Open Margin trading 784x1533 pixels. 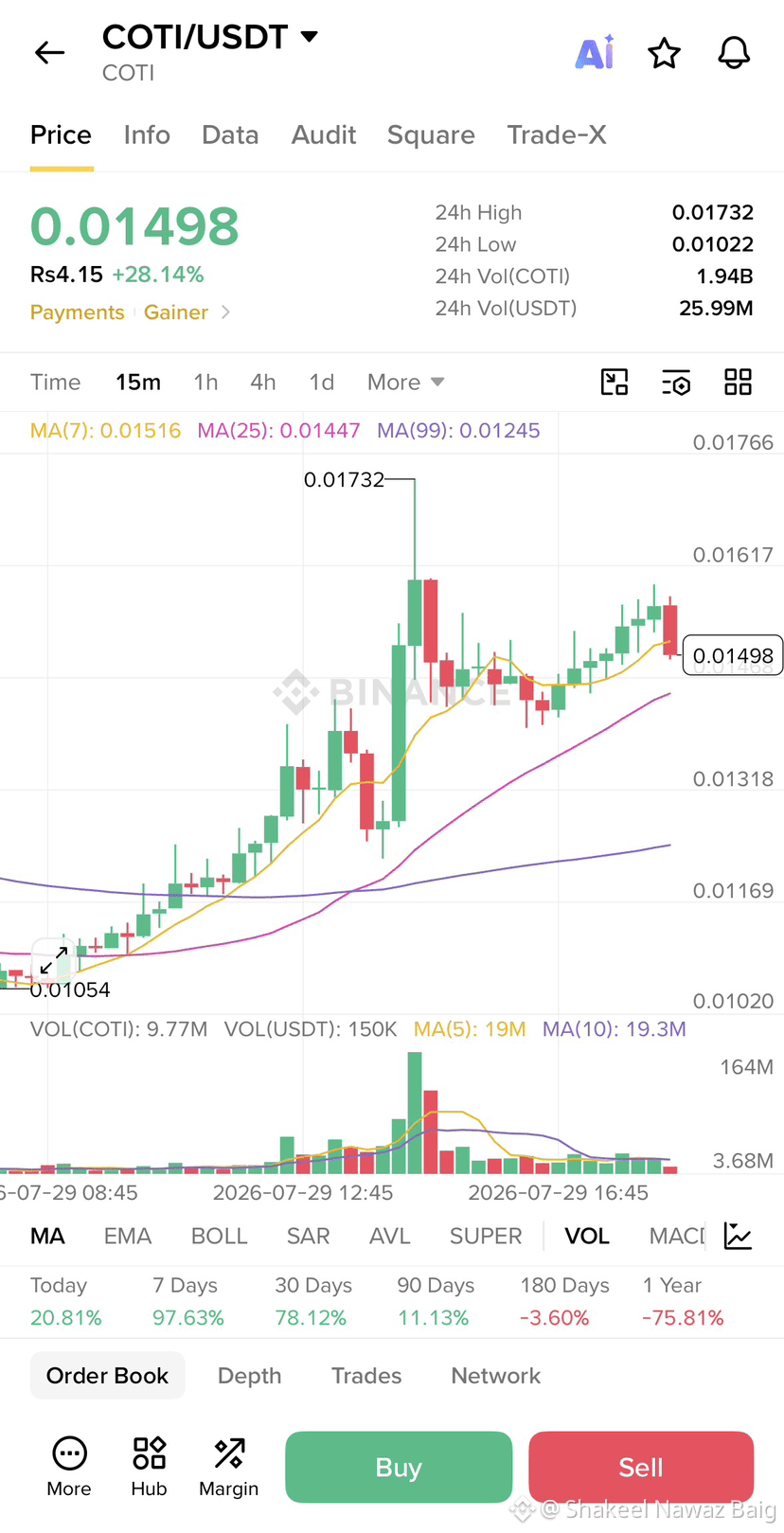pyautogui.click(x=228, y=1469)
